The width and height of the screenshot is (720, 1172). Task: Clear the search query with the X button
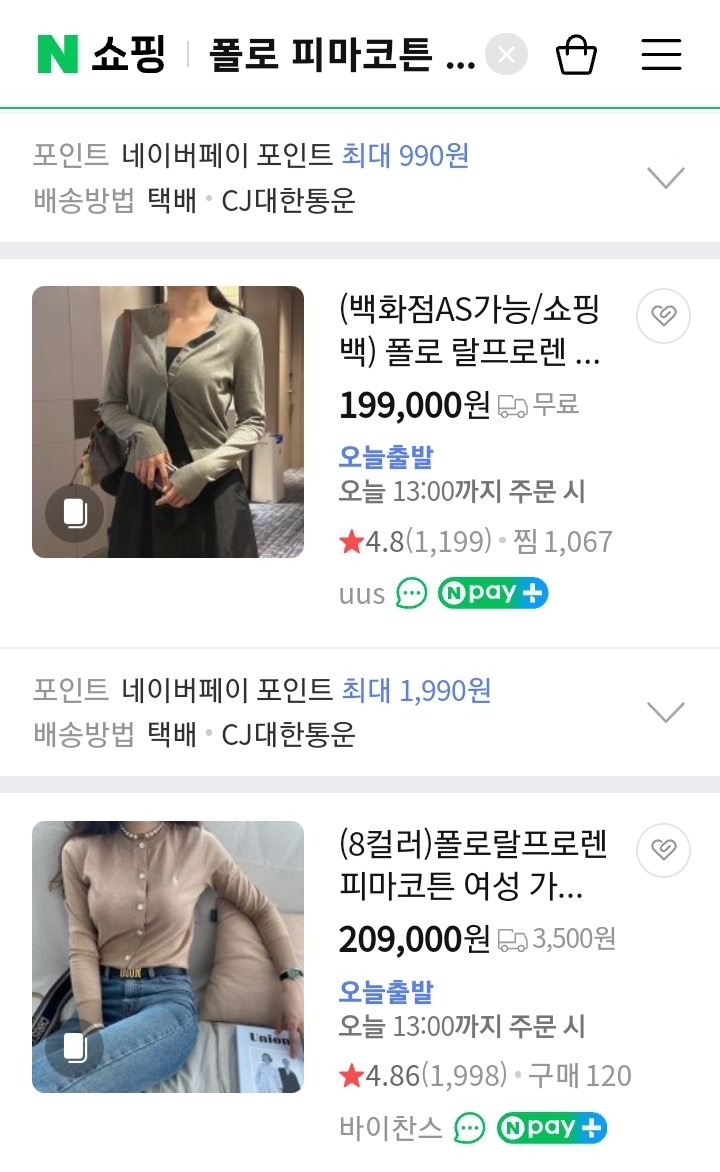(506, 55)
